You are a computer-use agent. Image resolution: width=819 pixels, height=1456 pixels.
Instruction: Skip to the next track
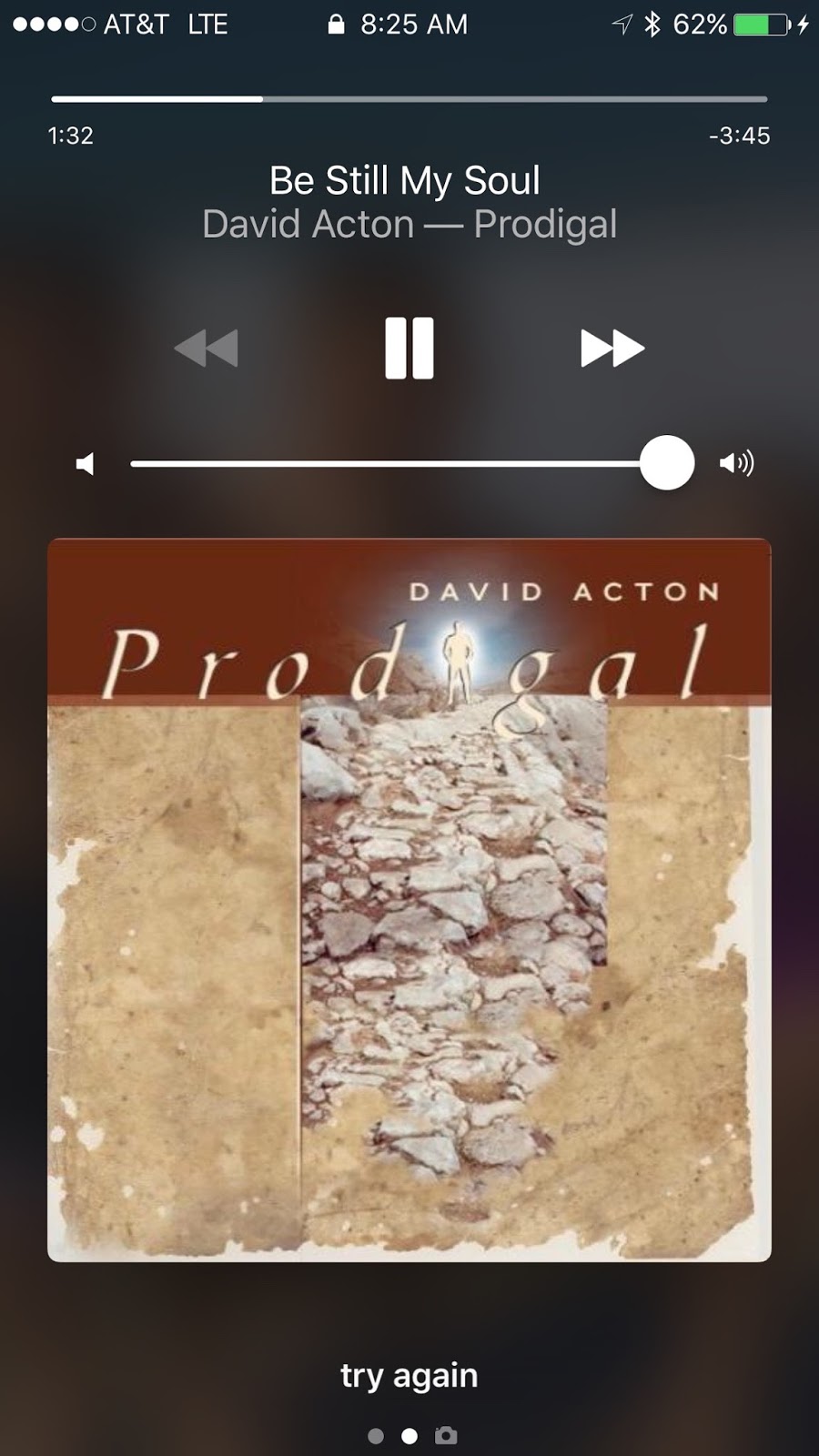(x=612, y=348)
